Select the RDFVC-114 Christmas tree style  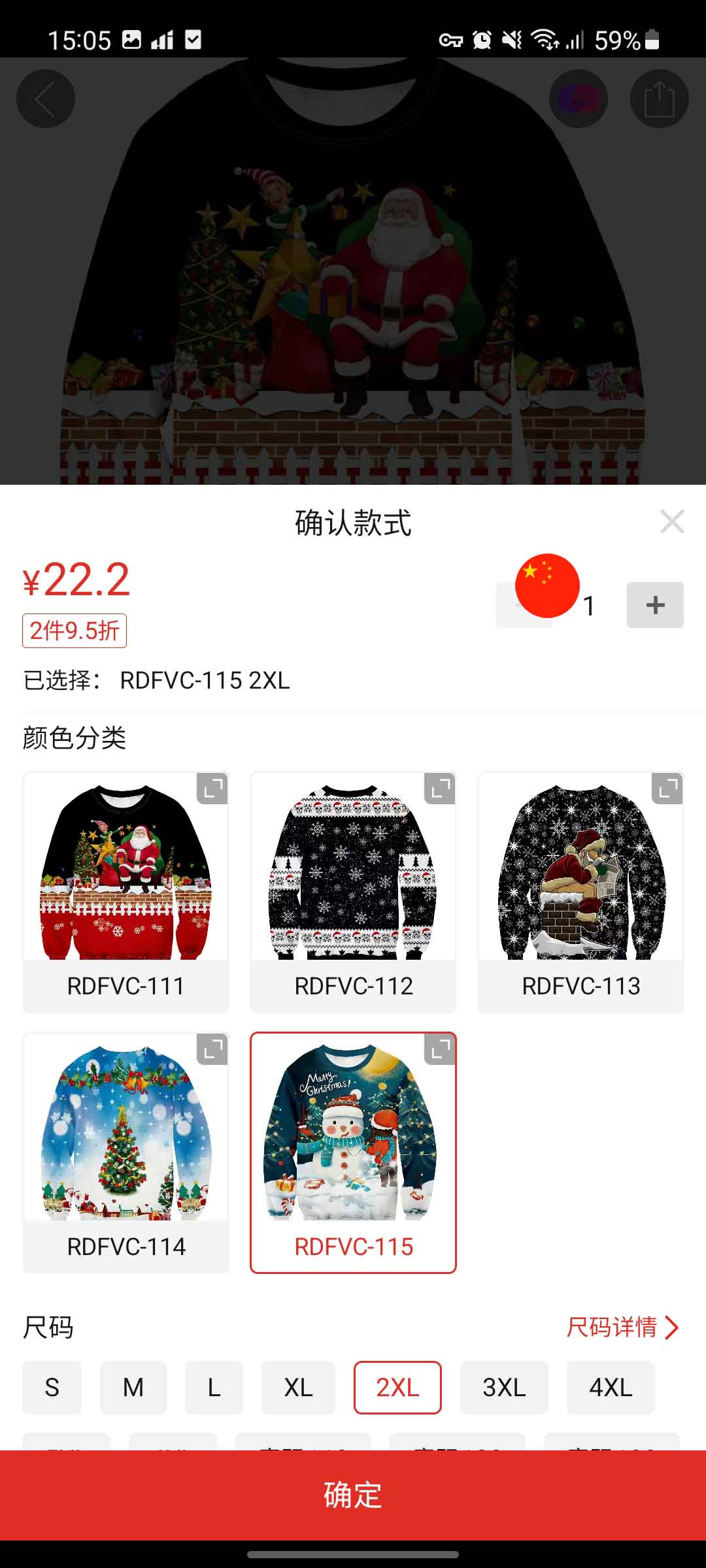coord(126,1152)
